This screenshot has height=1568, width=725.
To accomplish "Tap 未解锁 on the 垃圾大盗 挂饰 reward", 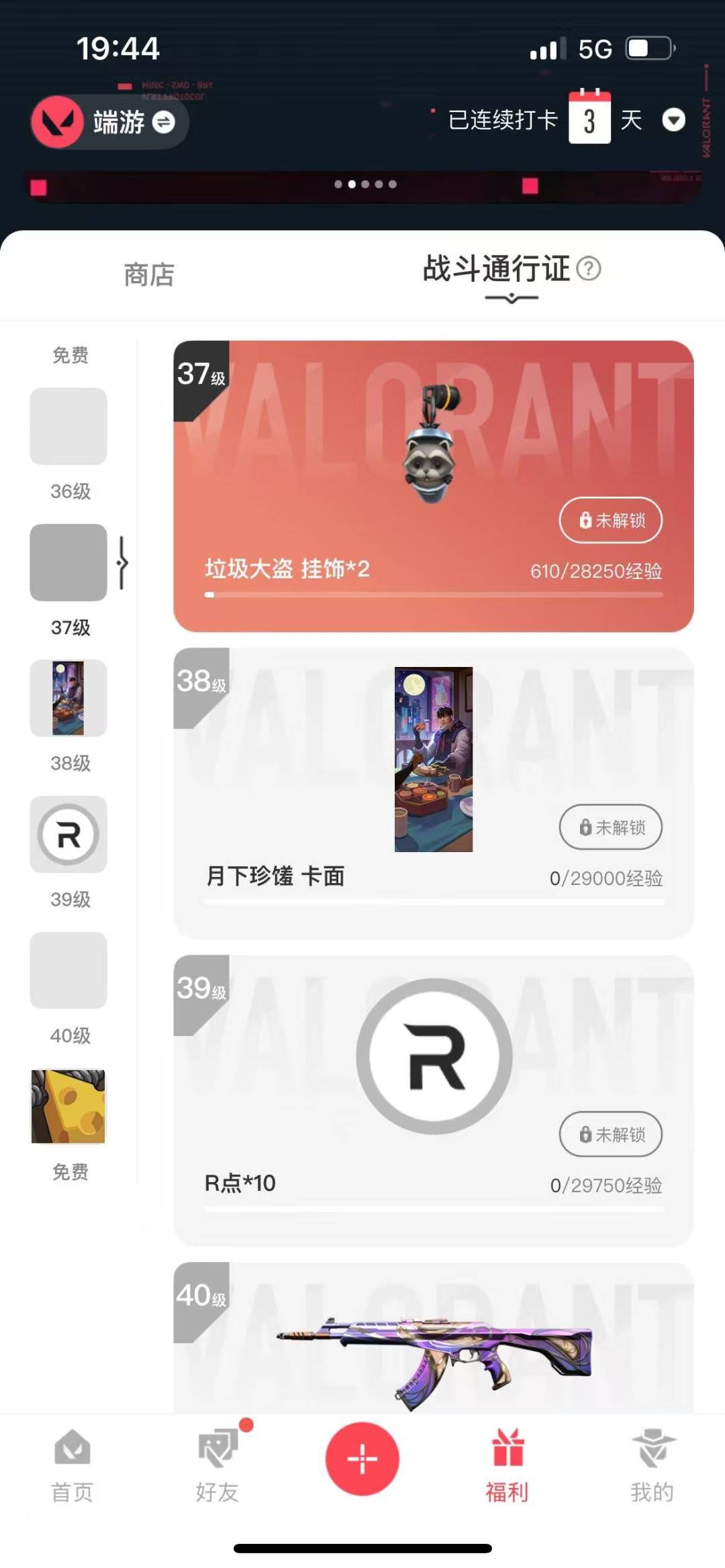I will click(x=610, y=520).
